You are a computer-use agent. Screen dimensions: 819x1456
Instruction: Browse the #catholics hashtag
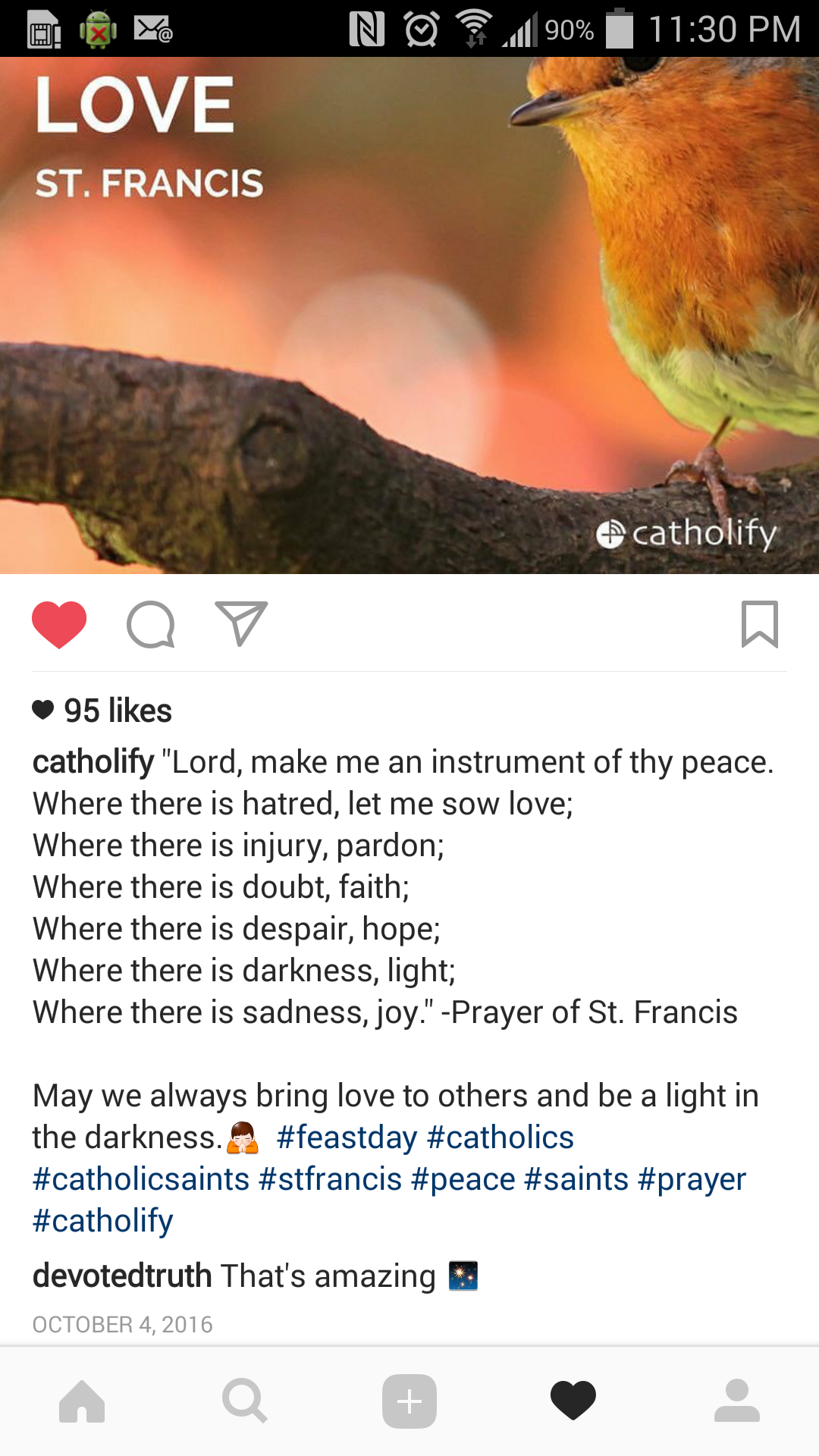point(500,1137)
